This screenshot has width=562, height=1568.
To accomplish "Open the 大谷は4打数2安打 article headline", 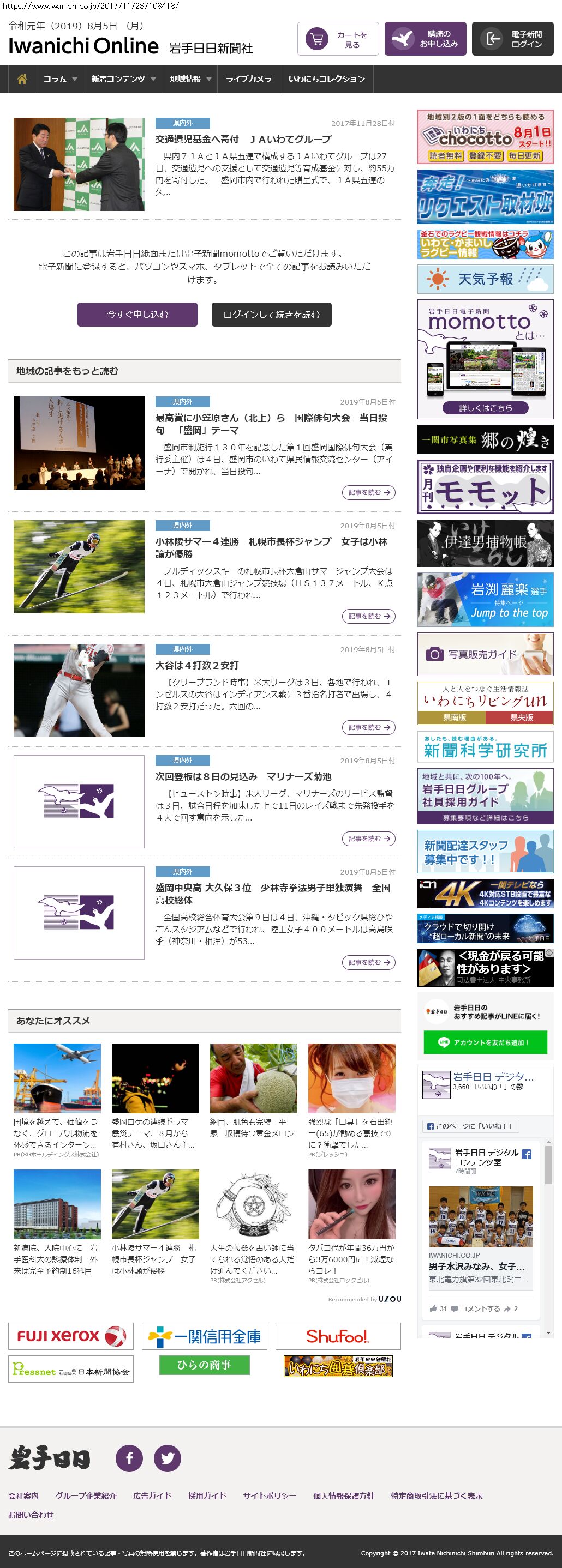I will pyautogui.click(x=198, y=665).
